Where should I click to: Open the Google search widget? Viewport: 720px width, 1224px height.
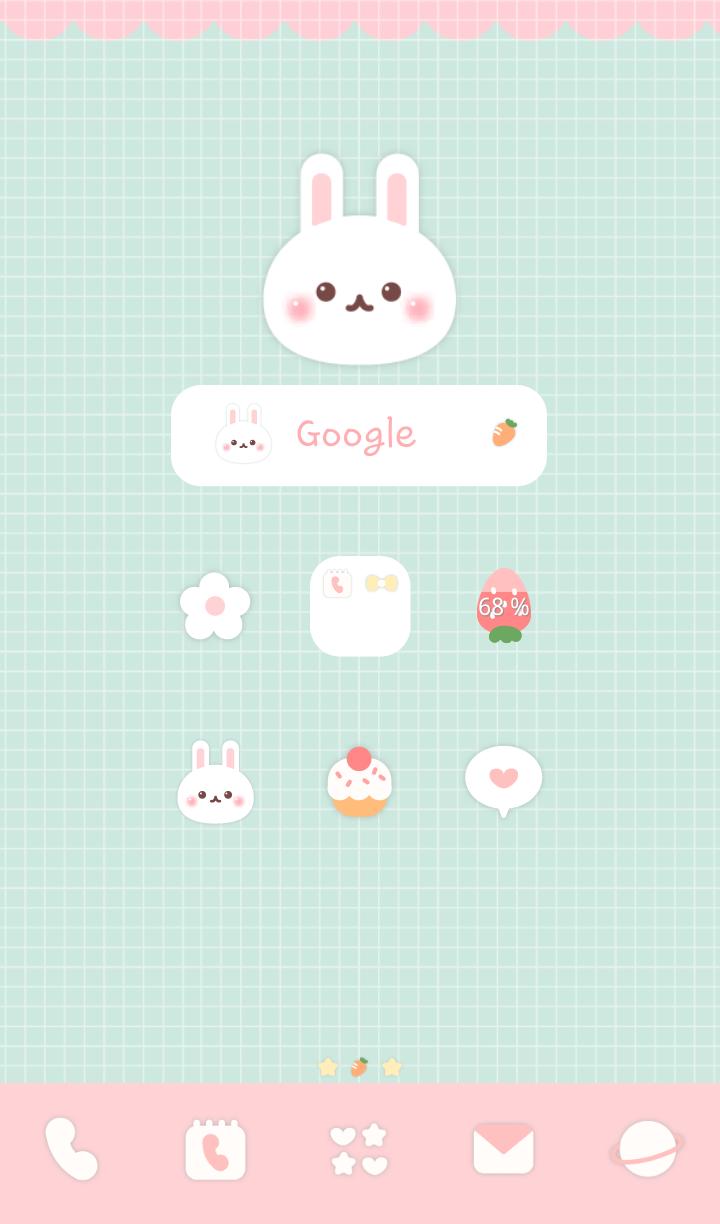[356, 435]
